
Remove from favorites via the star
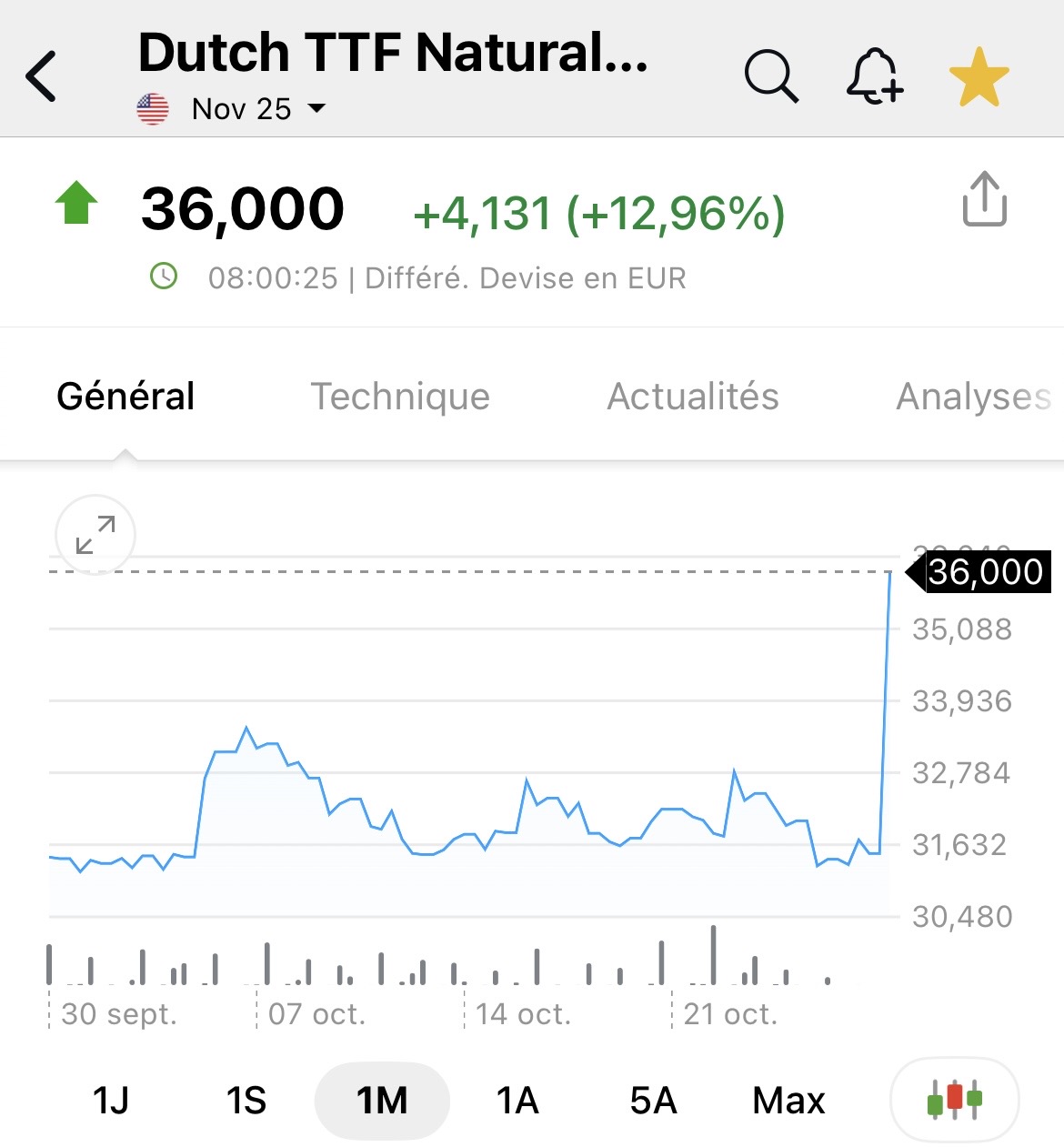tap(979, 76)
